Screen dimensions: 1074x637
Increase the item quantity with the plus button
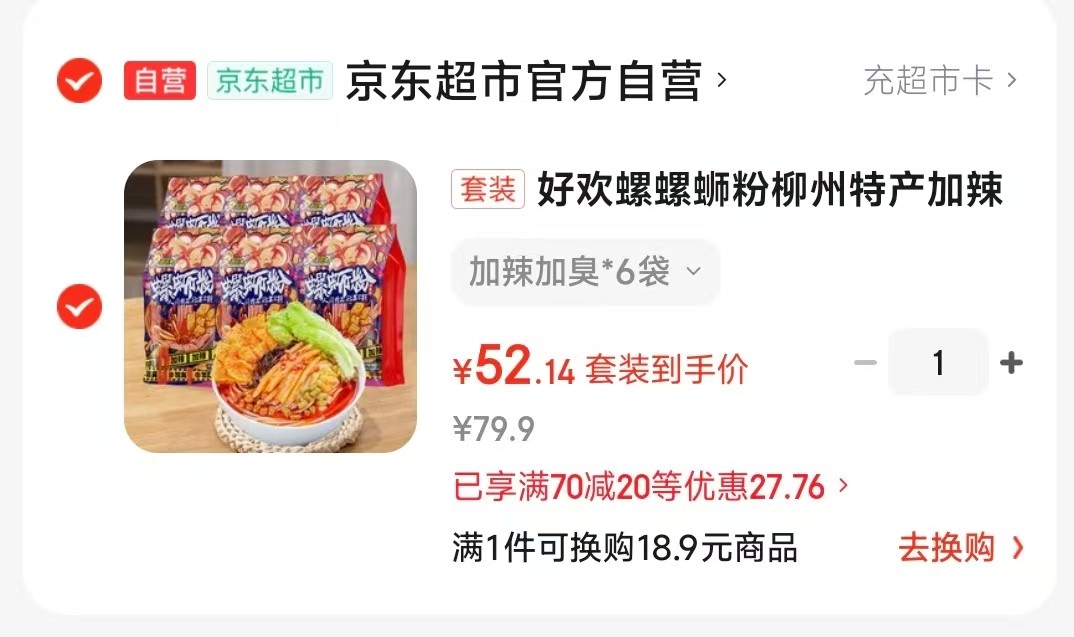1011,362
